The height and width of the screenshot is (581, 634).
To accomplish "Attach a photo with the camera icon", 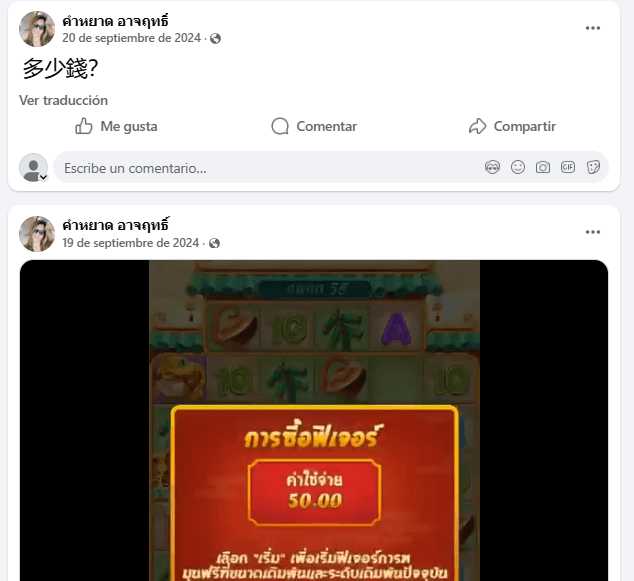I will (x=543, y=168).
